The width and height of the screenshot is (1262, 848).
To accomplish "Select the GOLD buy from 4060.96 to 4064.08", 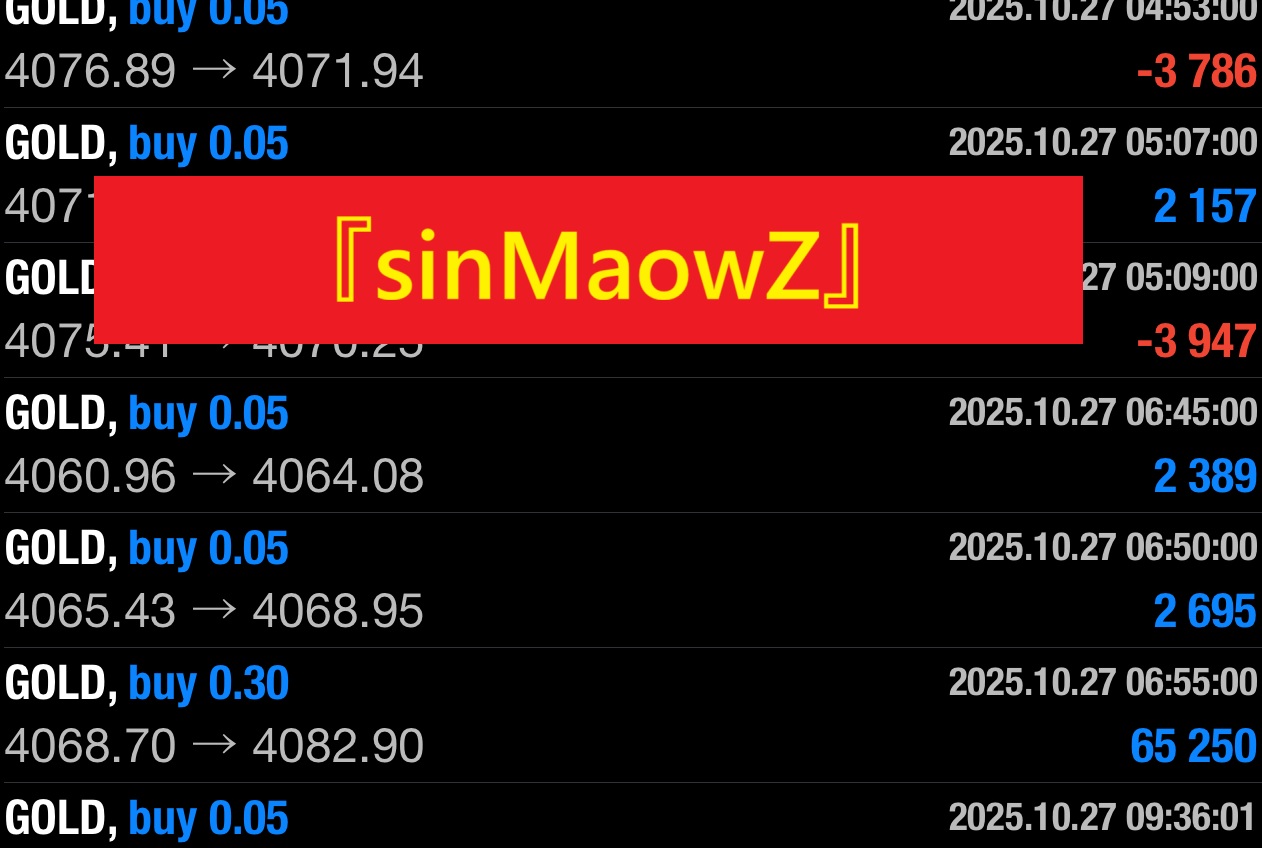I will [x=630, y=445].
